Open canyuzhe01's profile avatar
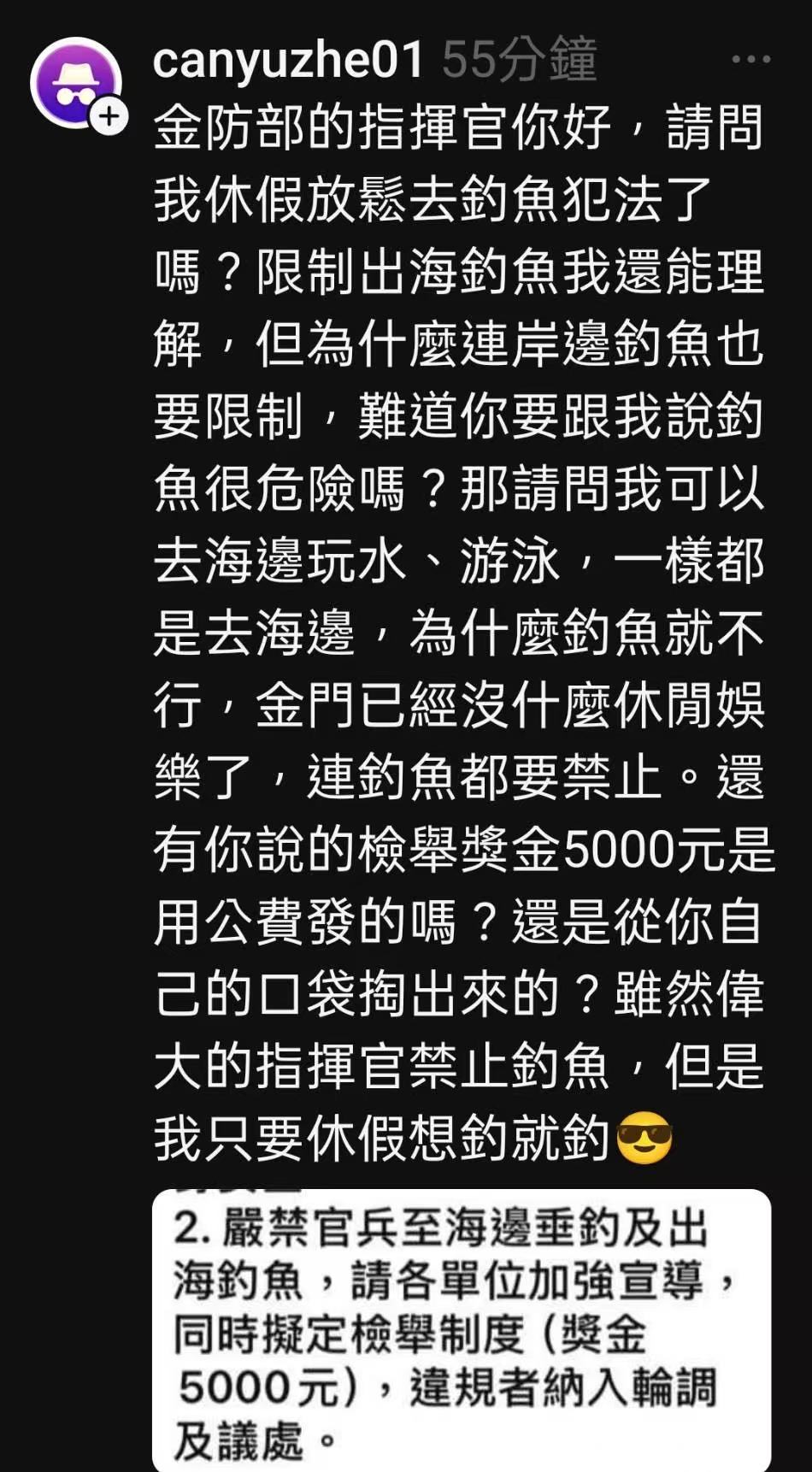 coord(75,83)
